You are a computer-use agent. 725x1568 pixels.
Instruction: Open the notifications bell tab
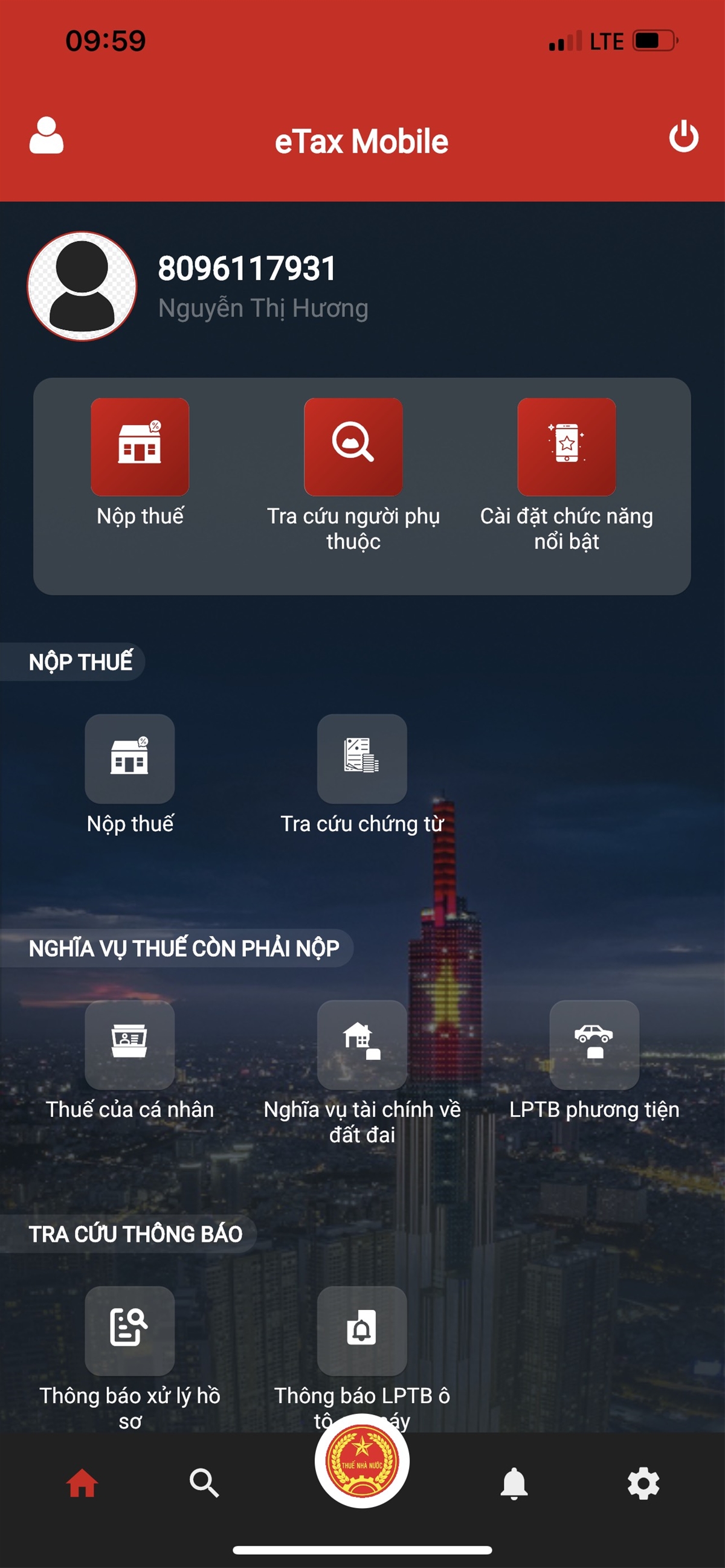(514, 1483)
